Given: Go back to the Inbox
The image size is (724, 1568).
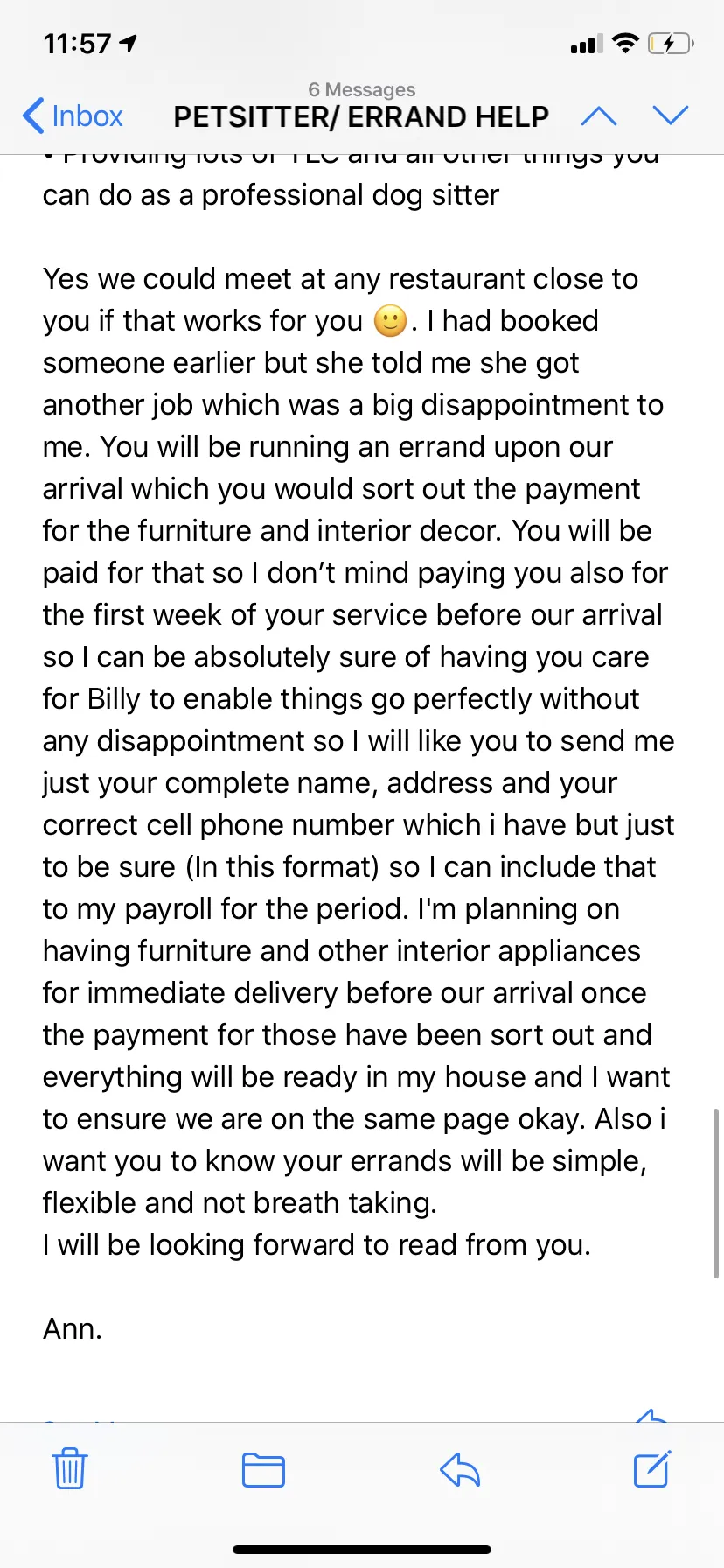Looking at the screenshot, I should point(73,115).
